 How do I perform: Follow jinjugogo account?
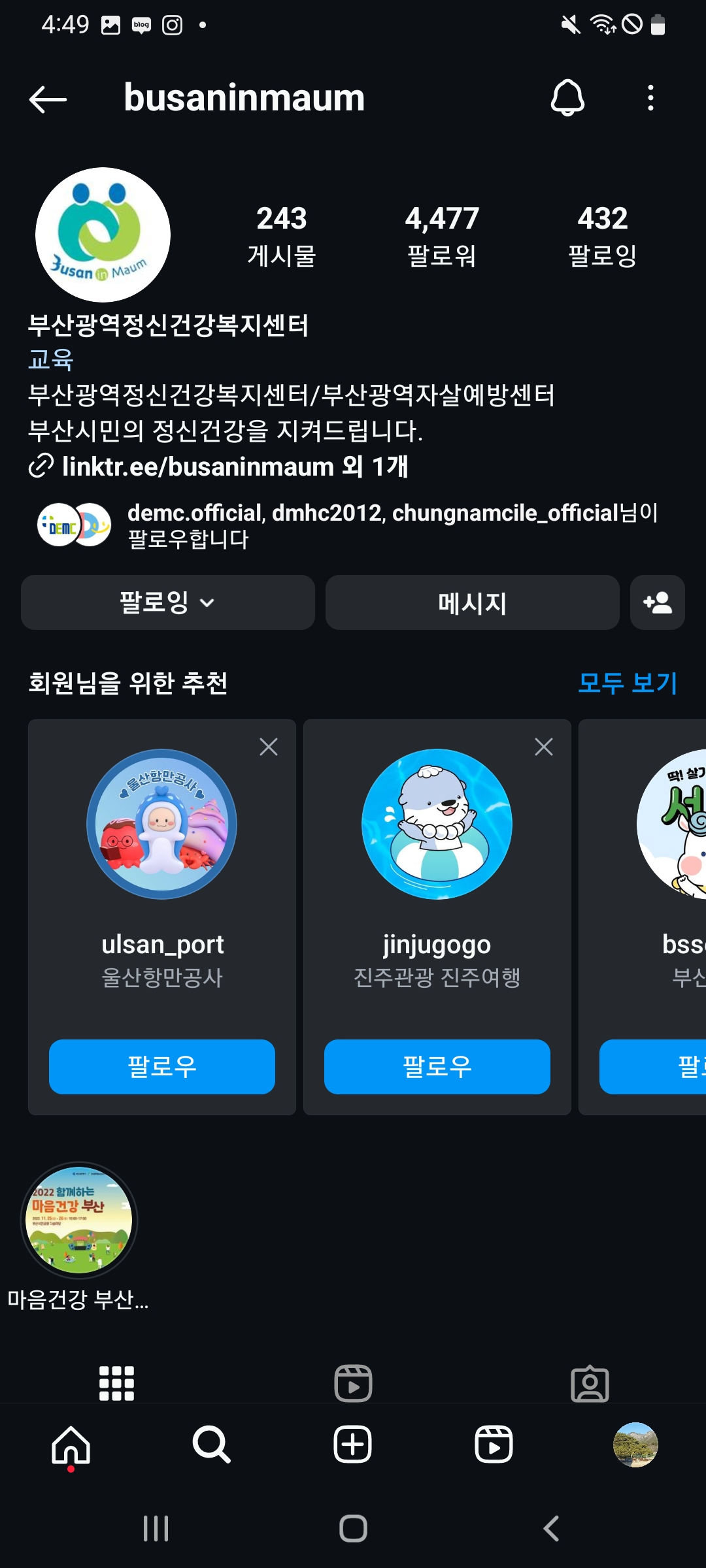pyautogui.click(x=437, y=1066)
